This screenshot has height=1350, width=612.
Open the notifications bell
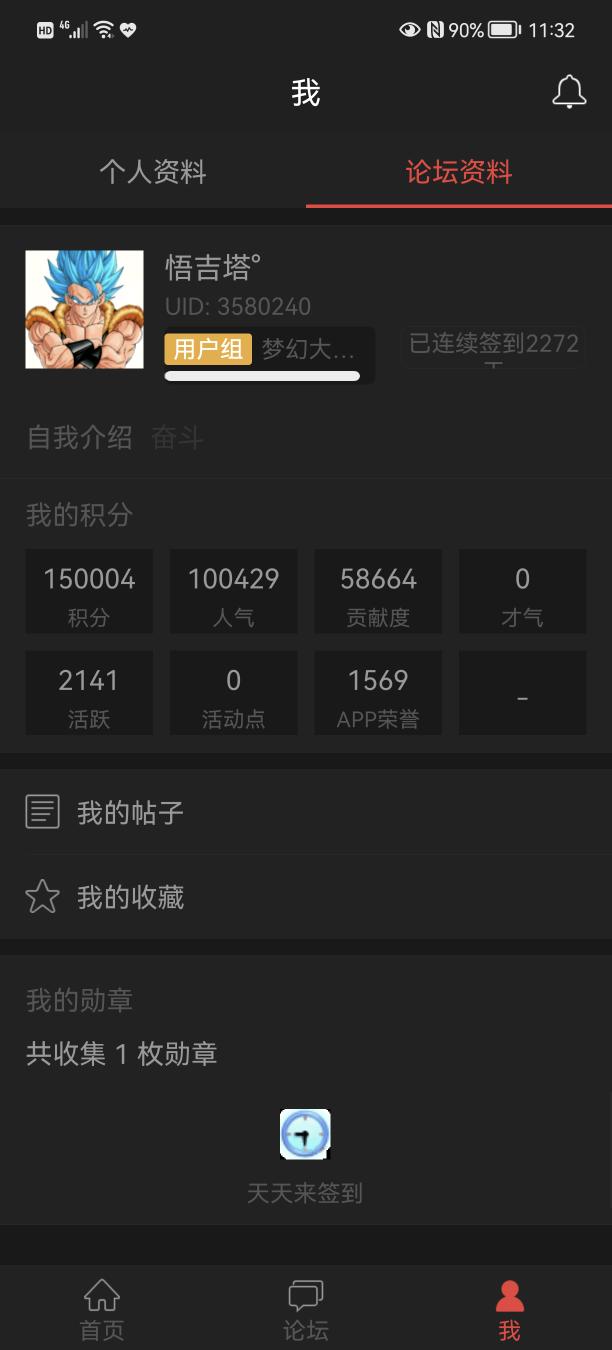tap(569, 92)
